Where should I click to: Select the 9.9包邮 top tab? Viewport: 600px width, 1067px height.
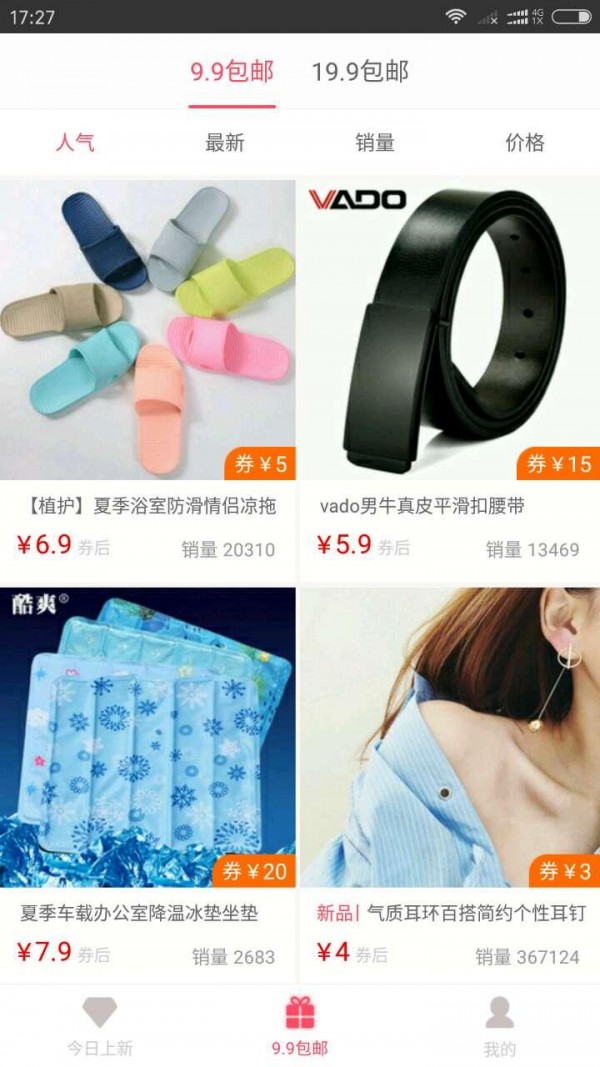click(232, 72)
